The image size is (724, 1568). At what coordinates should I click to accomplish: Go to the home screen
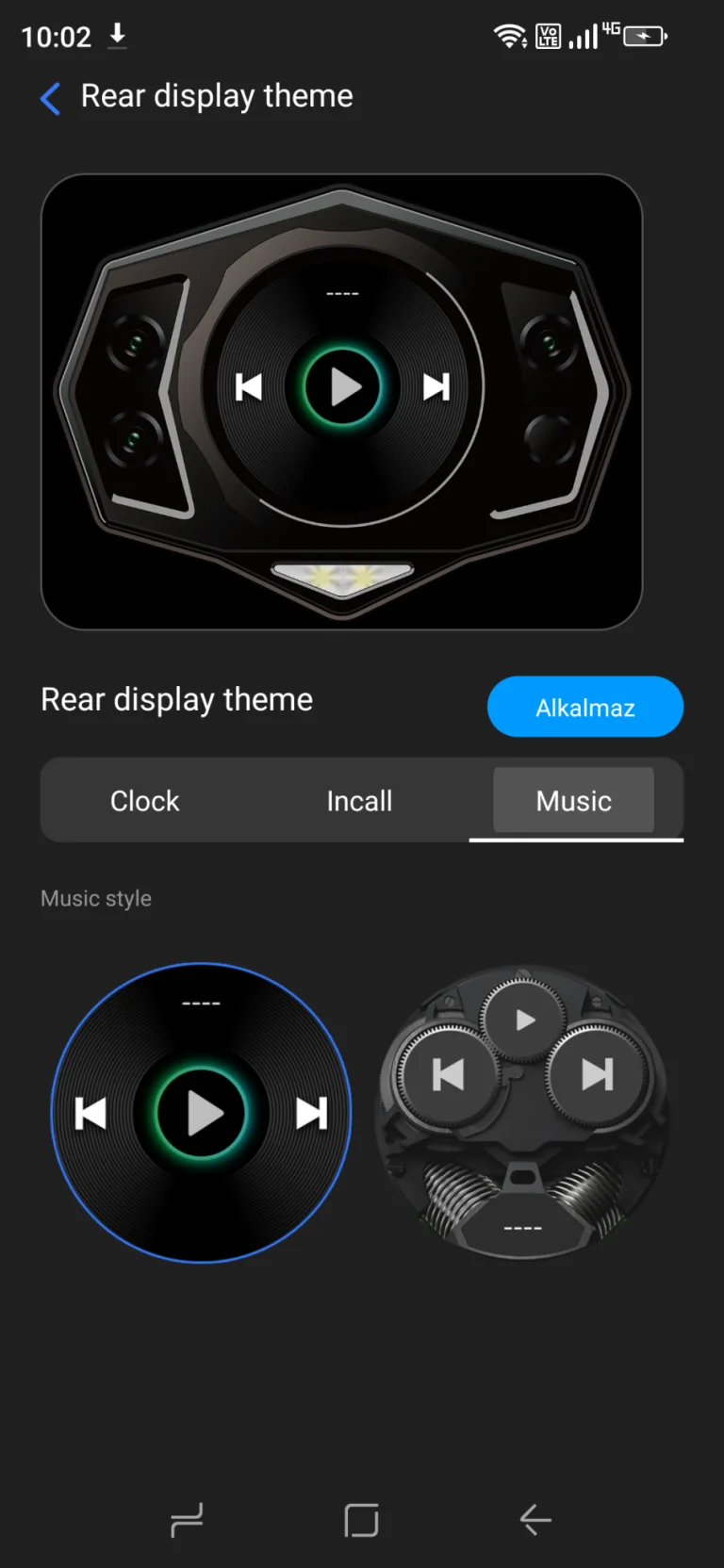point(362,1519)
